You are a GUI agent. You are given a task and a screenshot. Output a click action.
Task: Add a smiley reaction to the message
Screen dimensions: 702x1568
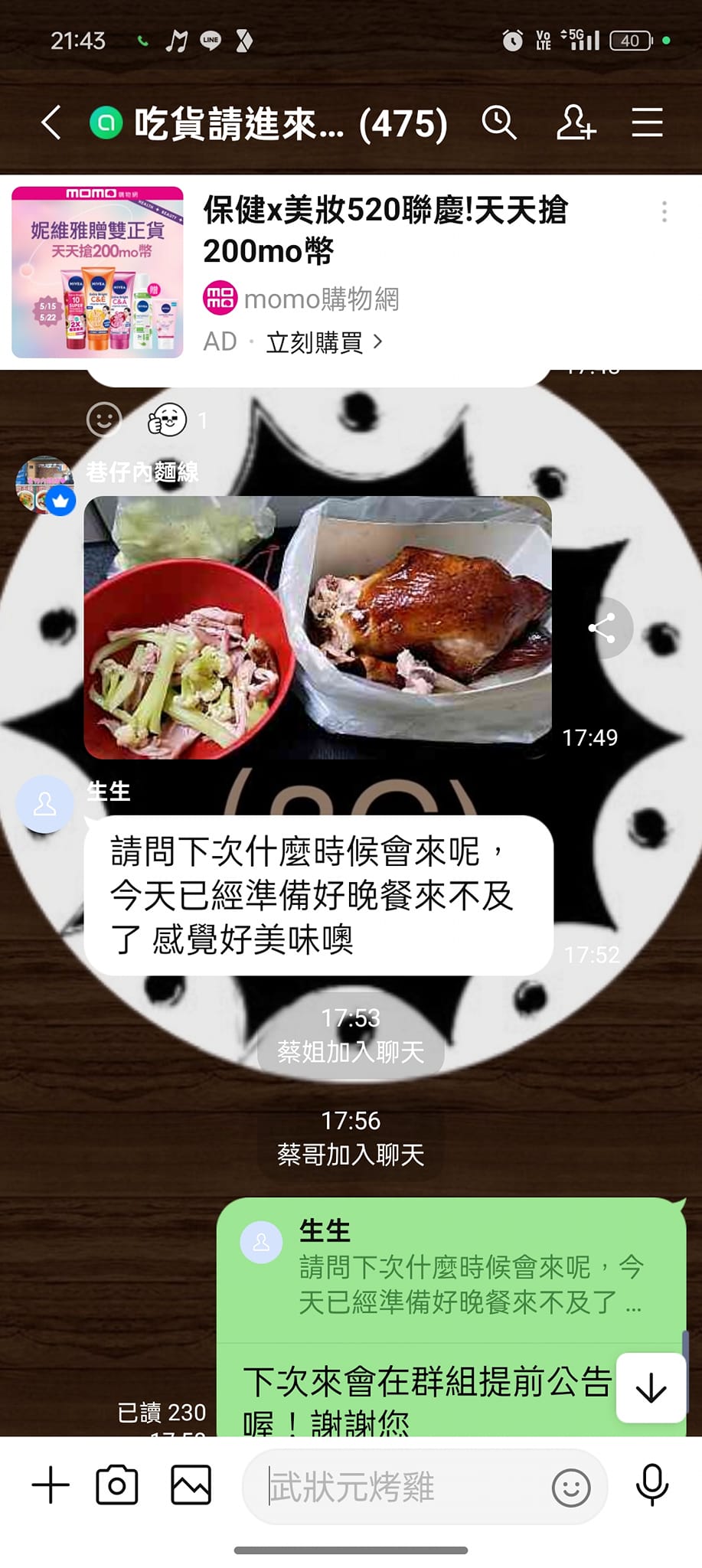pyautogui.click(x=104, y=420)
